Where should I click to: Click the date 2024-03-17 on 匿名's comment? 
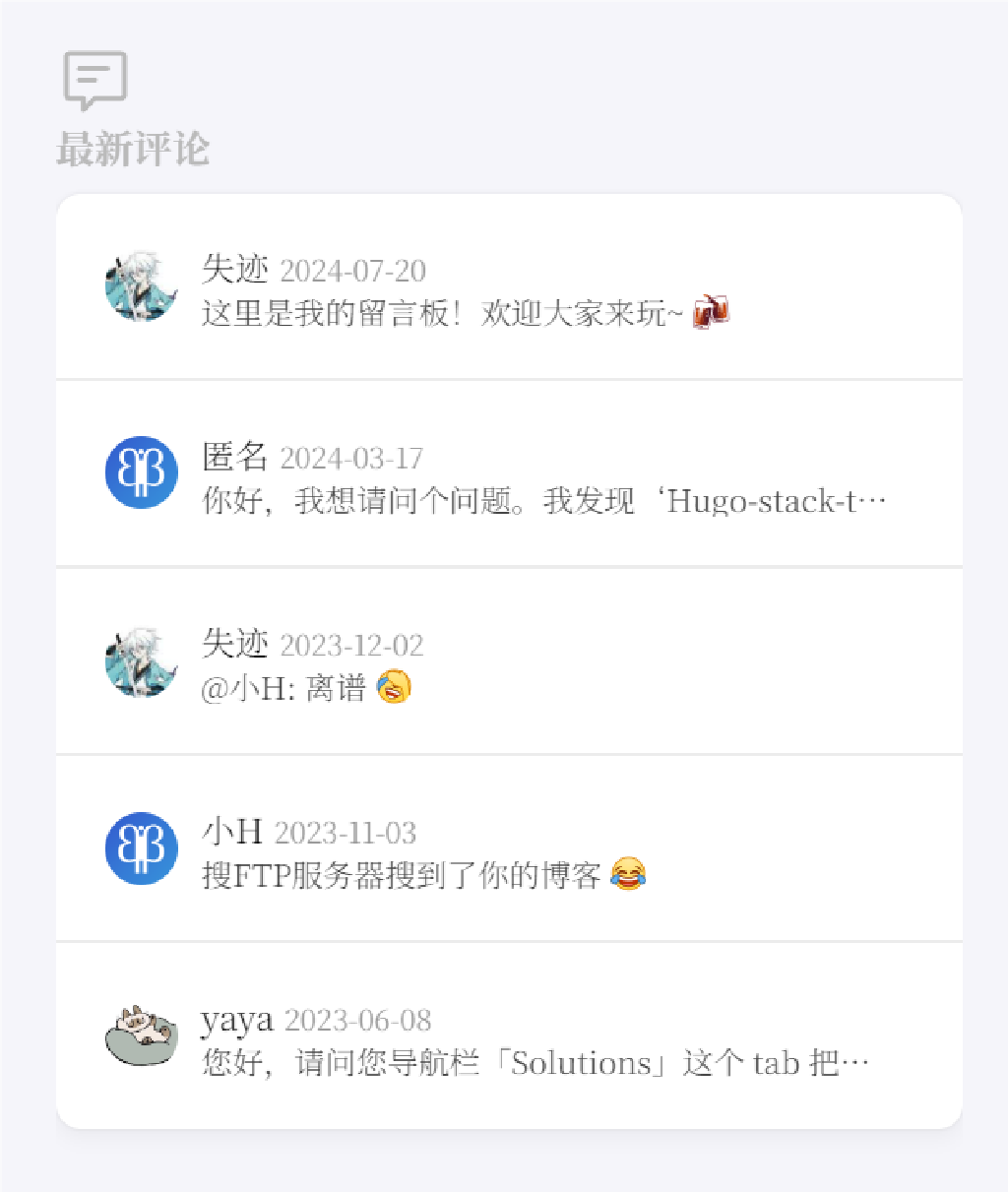coord(352,457)
